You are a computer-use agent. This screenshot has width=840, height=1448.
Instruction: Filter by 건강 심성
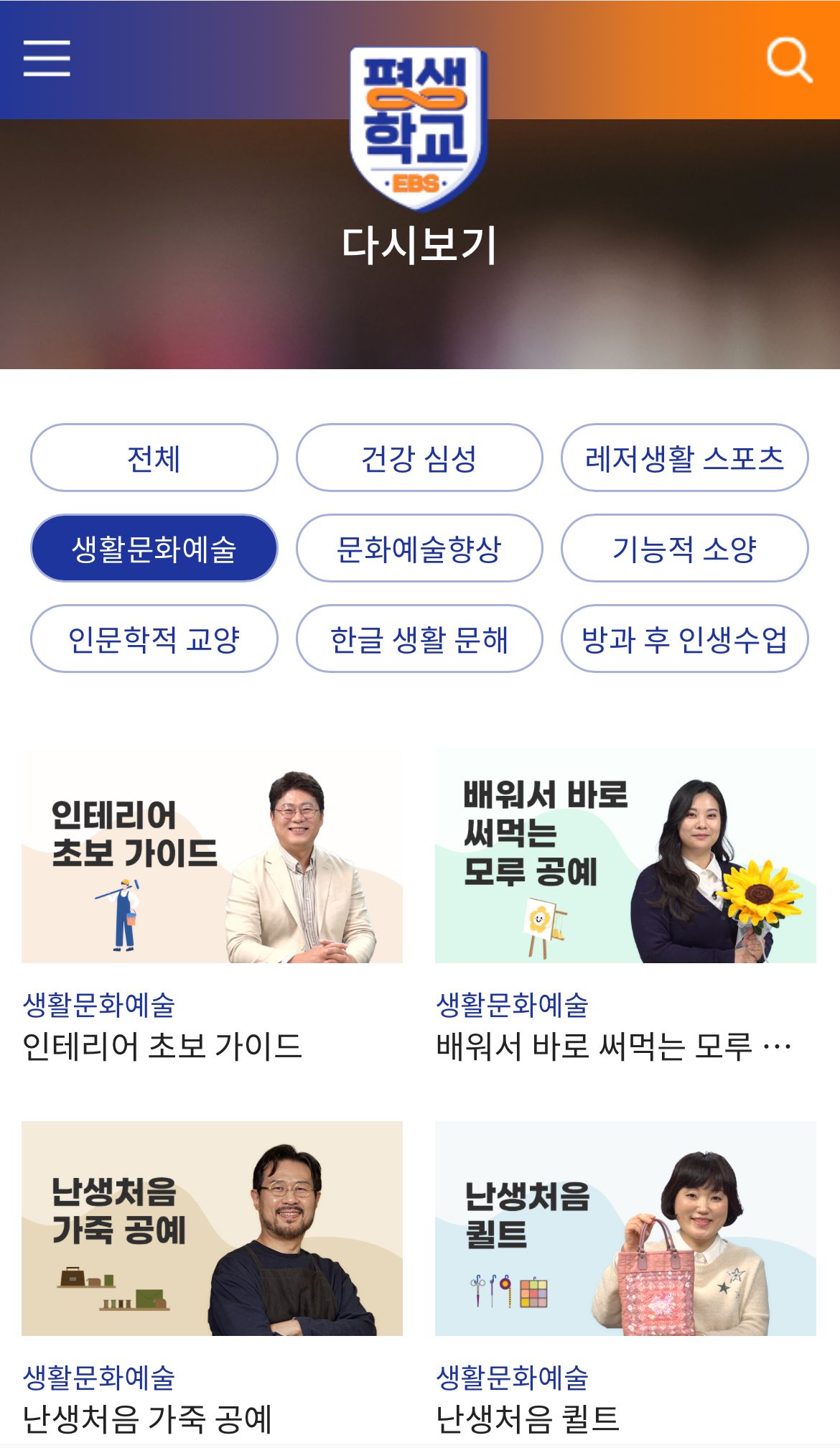[419, 458]
